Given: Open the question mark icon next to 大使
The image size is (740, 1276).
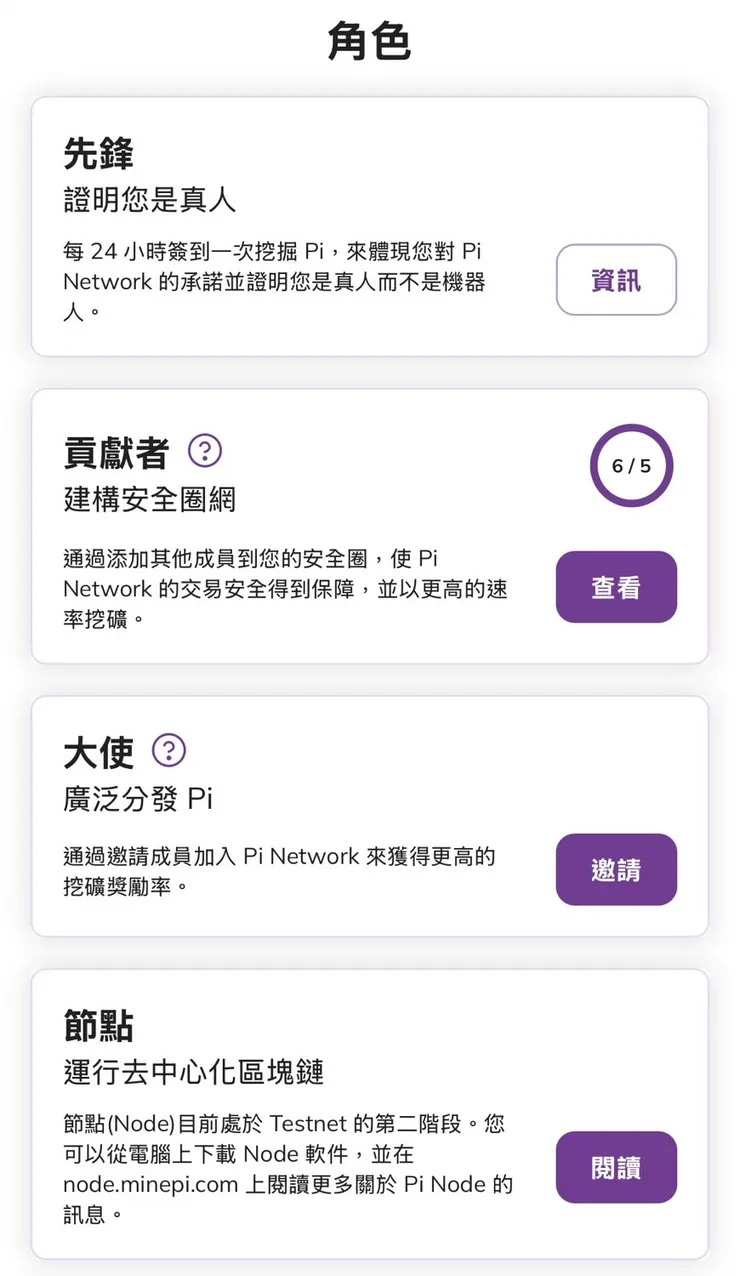Looking at the screenshot, I should [x=170, y=748].
